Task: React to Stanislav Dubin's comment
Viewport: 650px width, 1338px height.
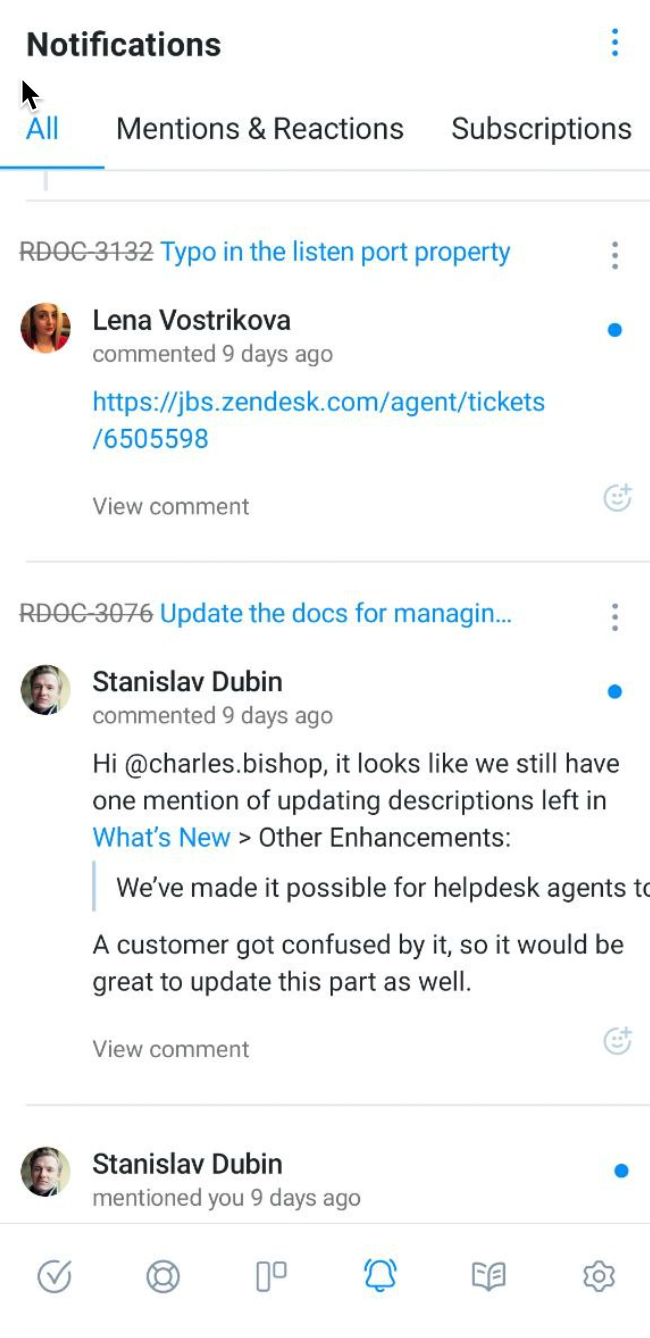Action: (x=617, y=1040)
